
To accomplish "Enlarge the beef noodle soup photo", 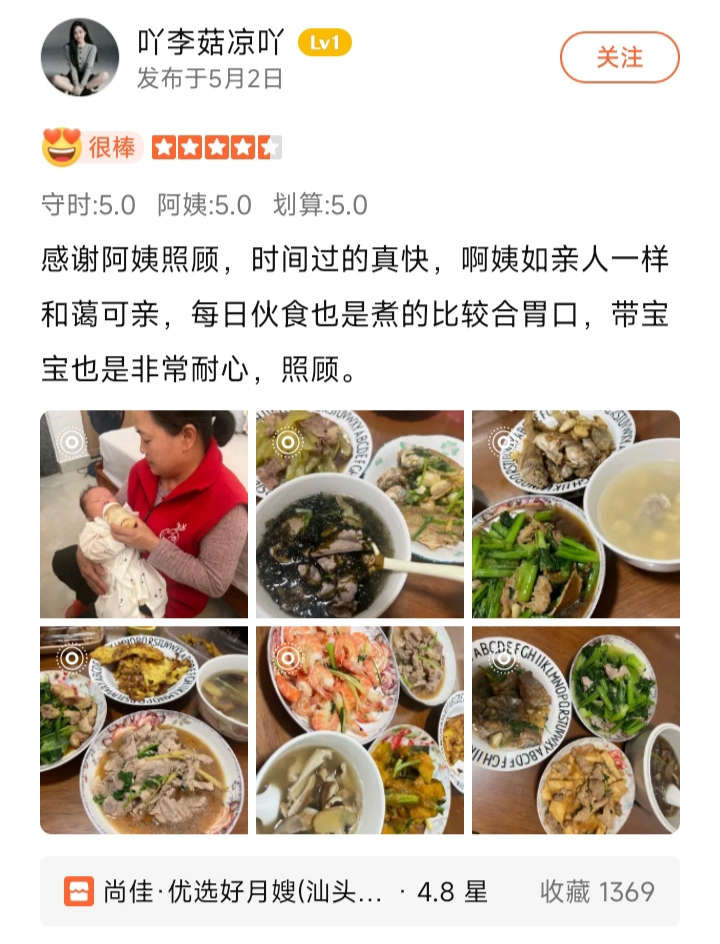I will pyautogui.click(x=144, y=730).
